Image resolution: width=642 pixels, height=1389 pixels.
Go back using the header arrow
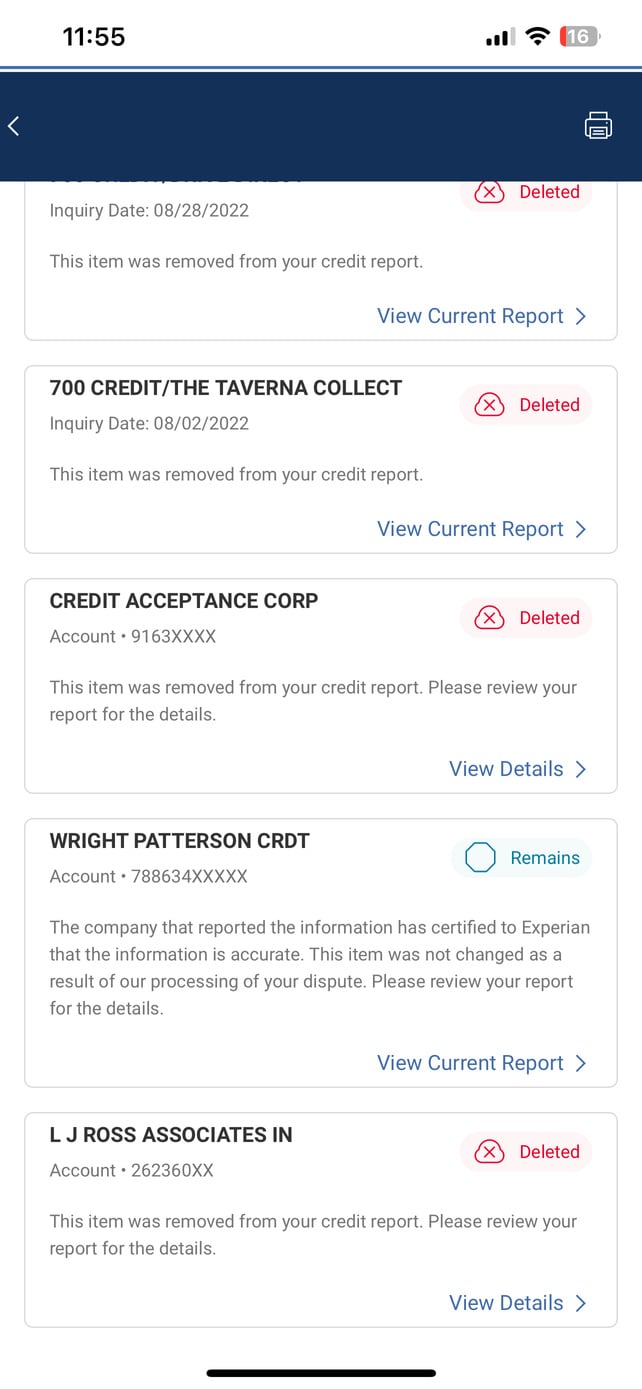point(14,126)
